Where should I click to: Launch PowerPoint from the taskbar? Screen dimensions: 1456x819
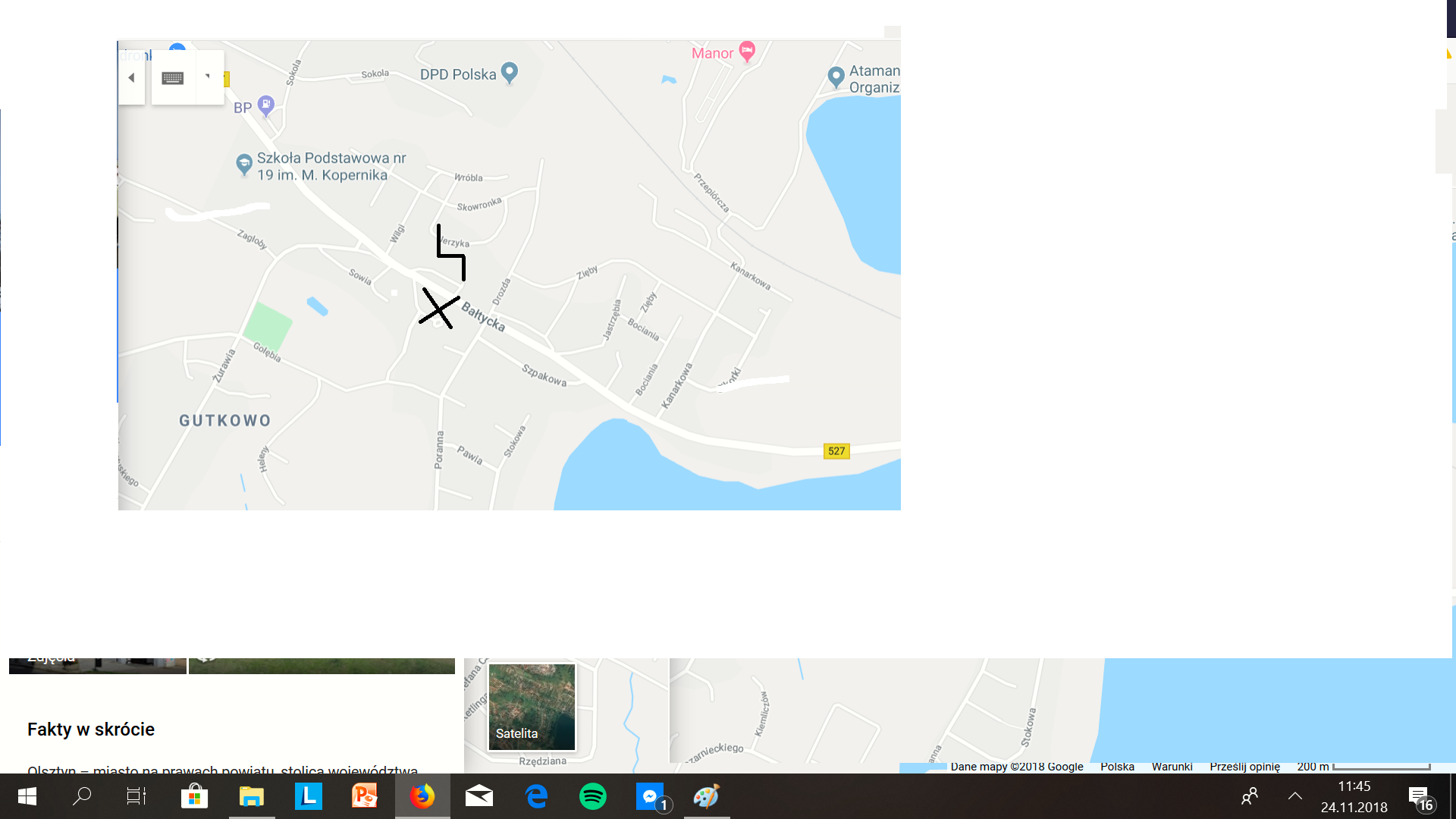pyautogui.click(x=365, y=796)
